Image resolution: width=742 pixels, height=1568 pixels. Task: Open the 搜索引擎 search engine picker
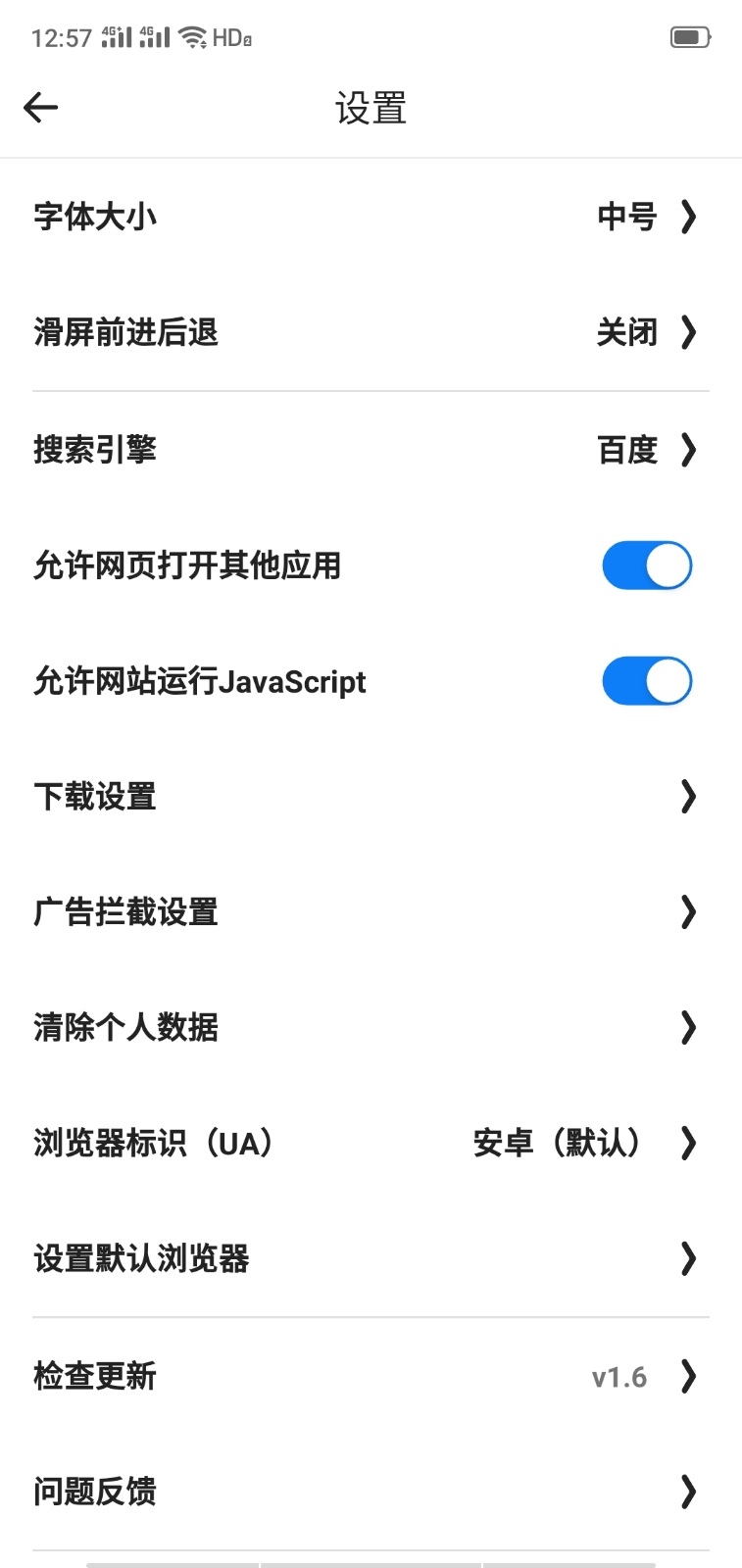point(371,450)
